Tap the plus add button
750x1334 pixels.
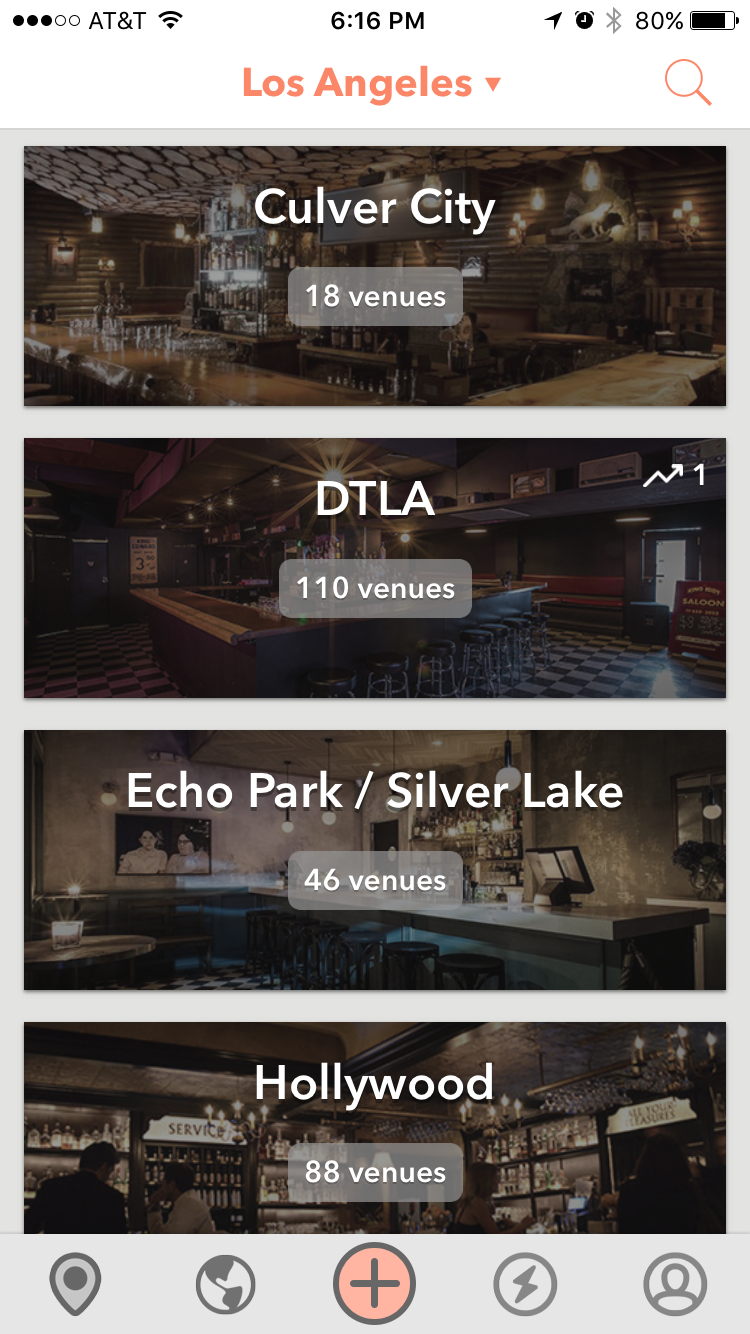375,1282
